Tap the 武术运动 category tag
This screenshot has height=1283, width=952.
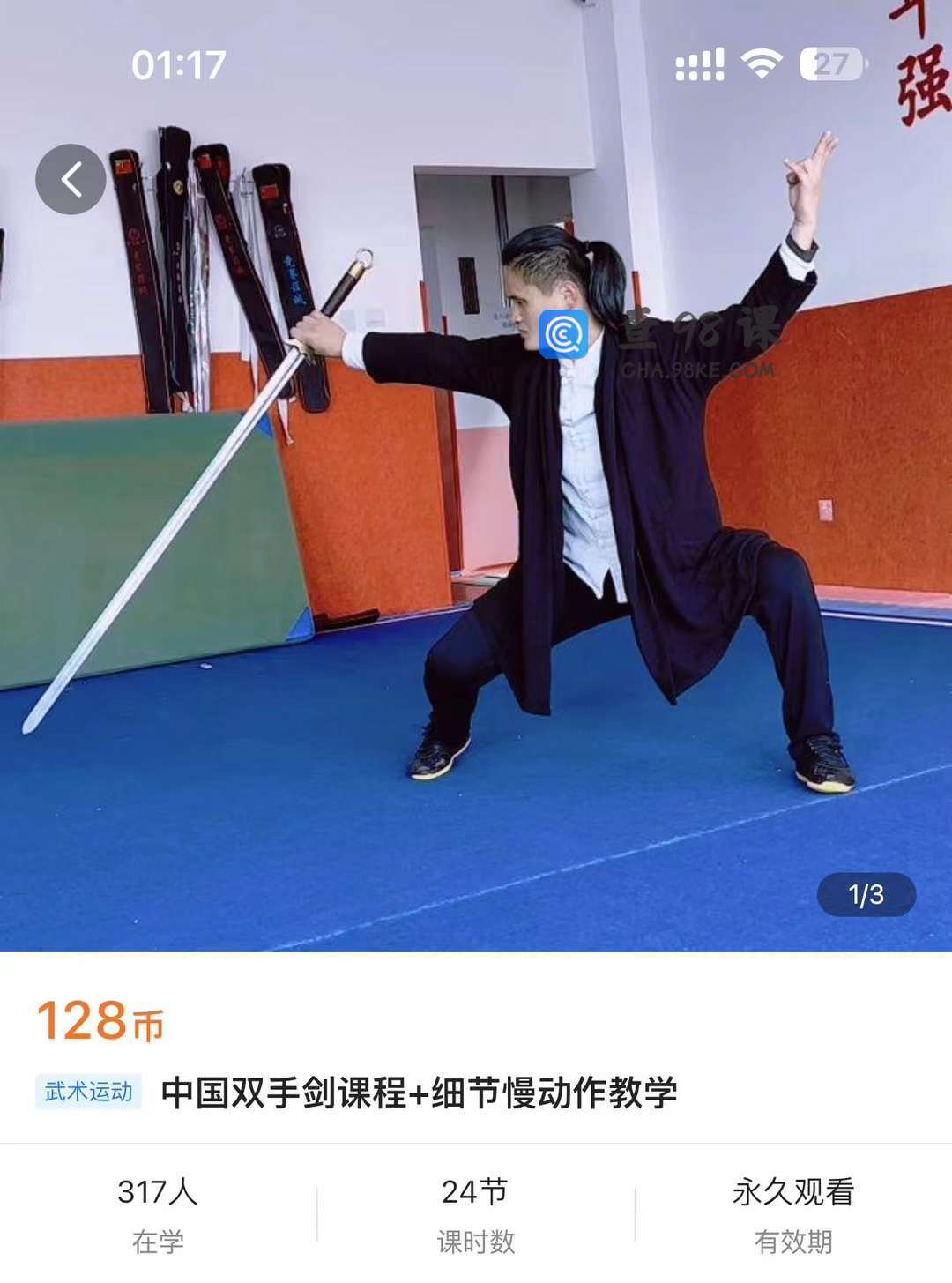[89, 1092]
